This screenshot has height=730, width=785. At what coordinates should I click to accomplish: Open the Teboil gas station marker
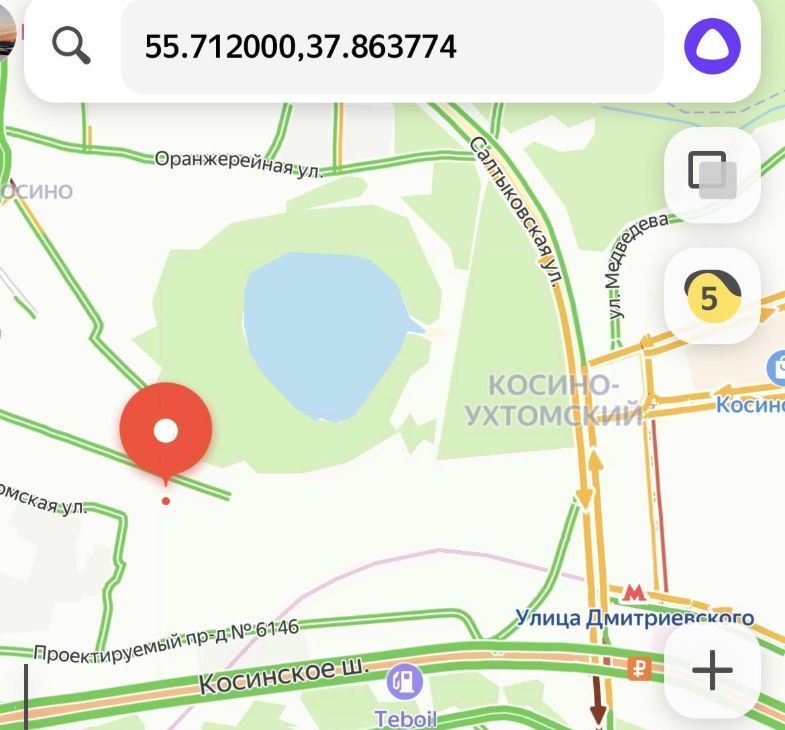405,683
